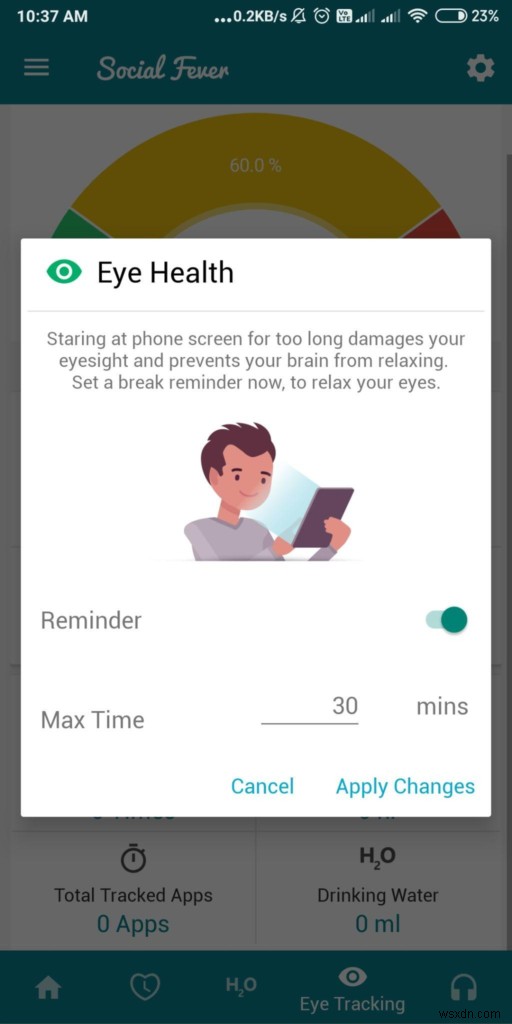Turn off the Reminder switch
Viewport: 512px width, 1024px height.
[x=447, y=620]
